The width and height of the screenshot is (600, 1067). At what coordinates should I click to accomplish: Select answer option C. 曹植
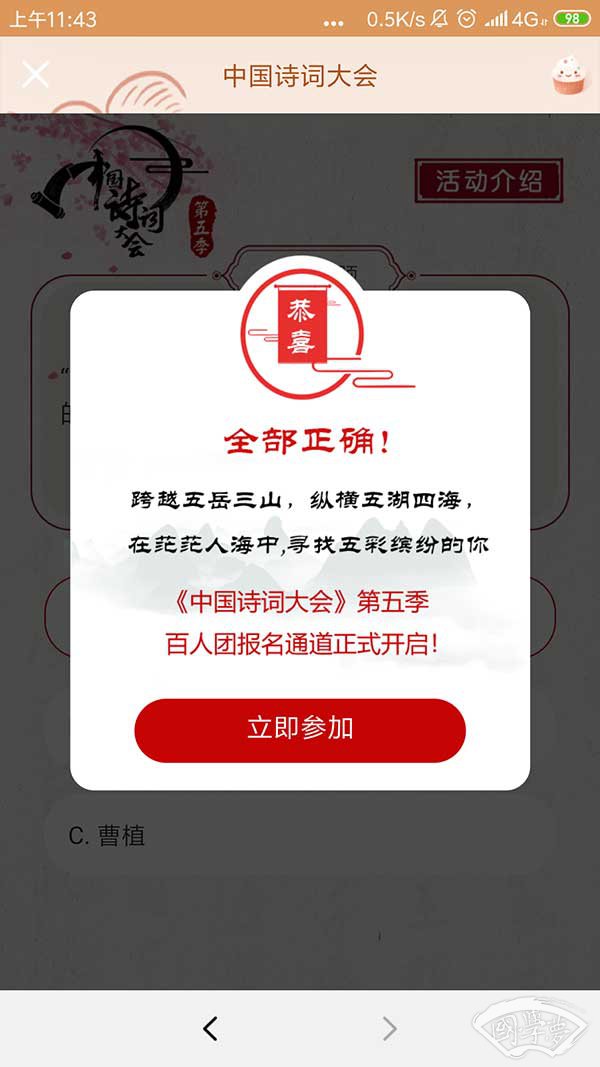(x=300, y=837)
